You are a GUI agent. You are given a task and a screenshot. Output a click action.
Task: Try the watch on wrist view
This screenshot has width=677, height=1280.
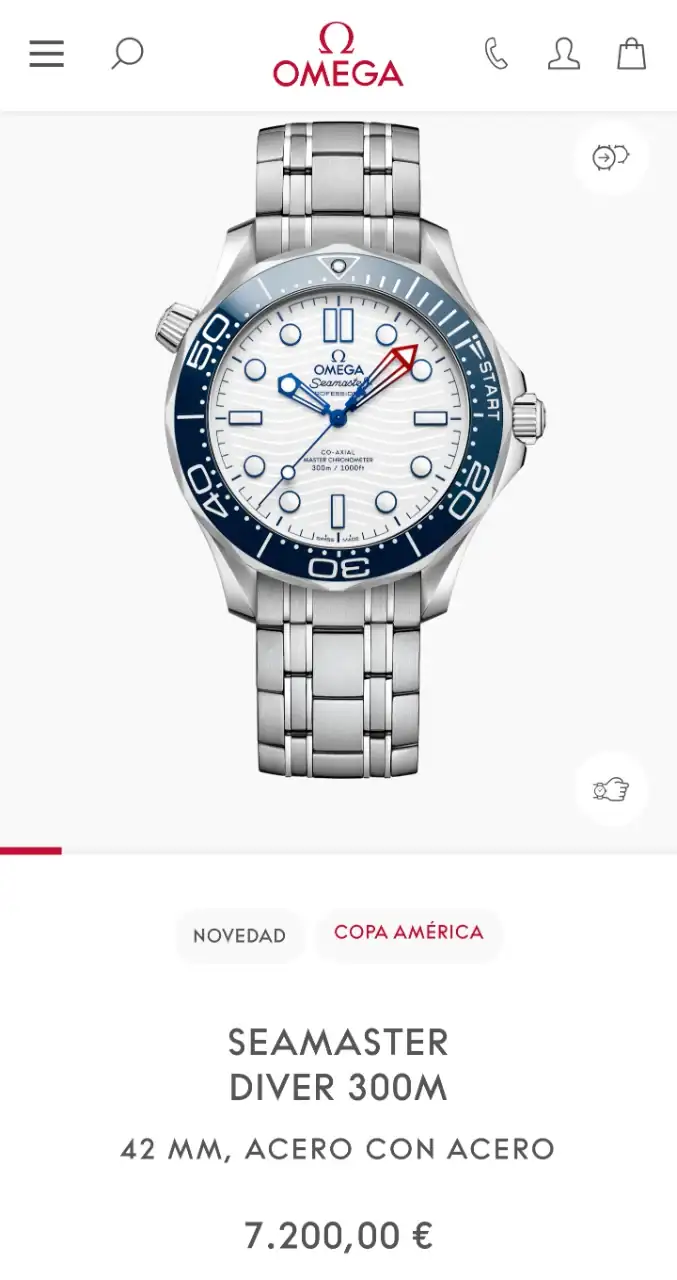pyautogui.click(x=610, y=789)
